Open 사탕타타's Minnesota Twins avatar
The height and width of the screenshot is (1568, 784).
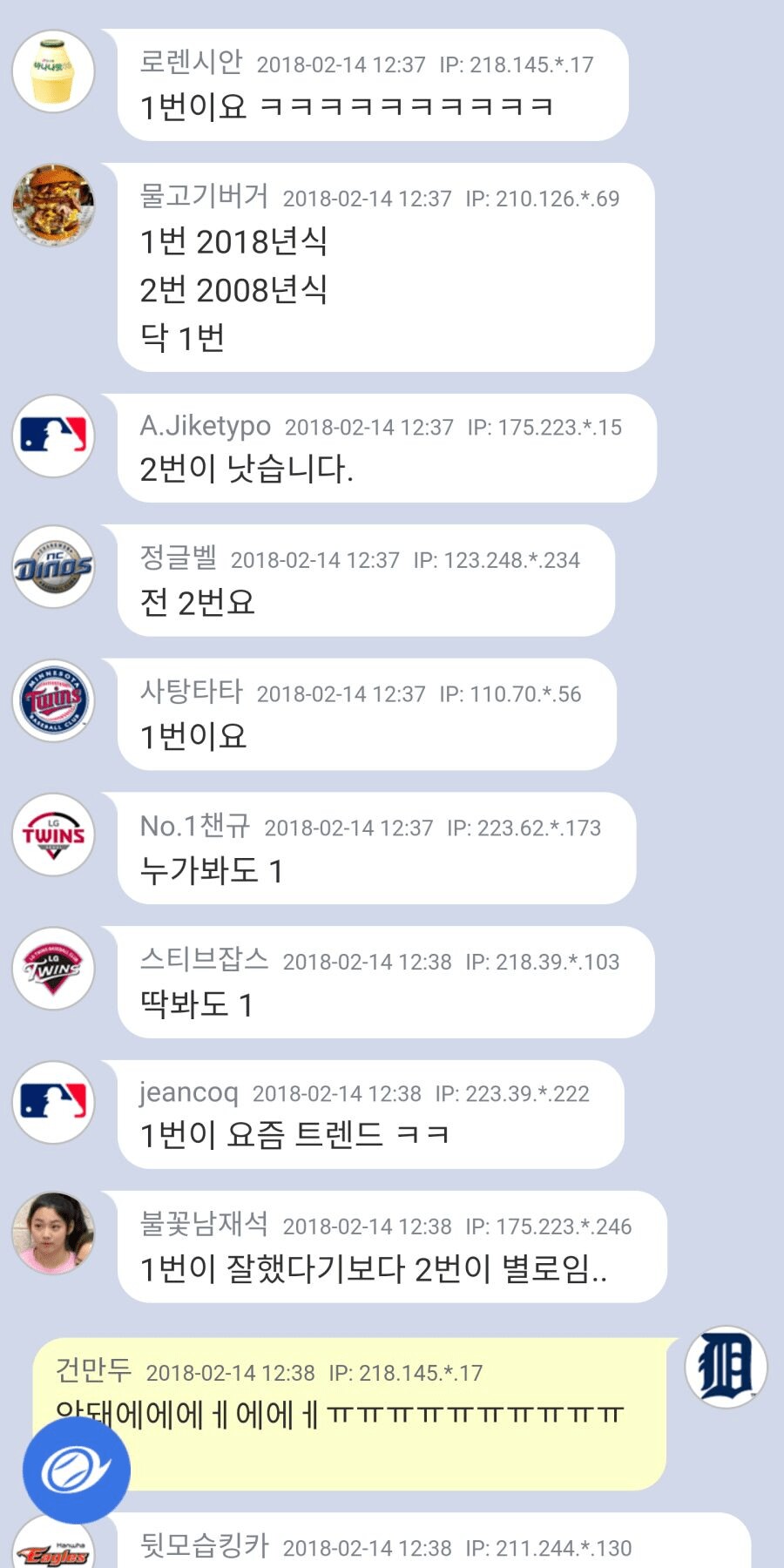(54, 700)
